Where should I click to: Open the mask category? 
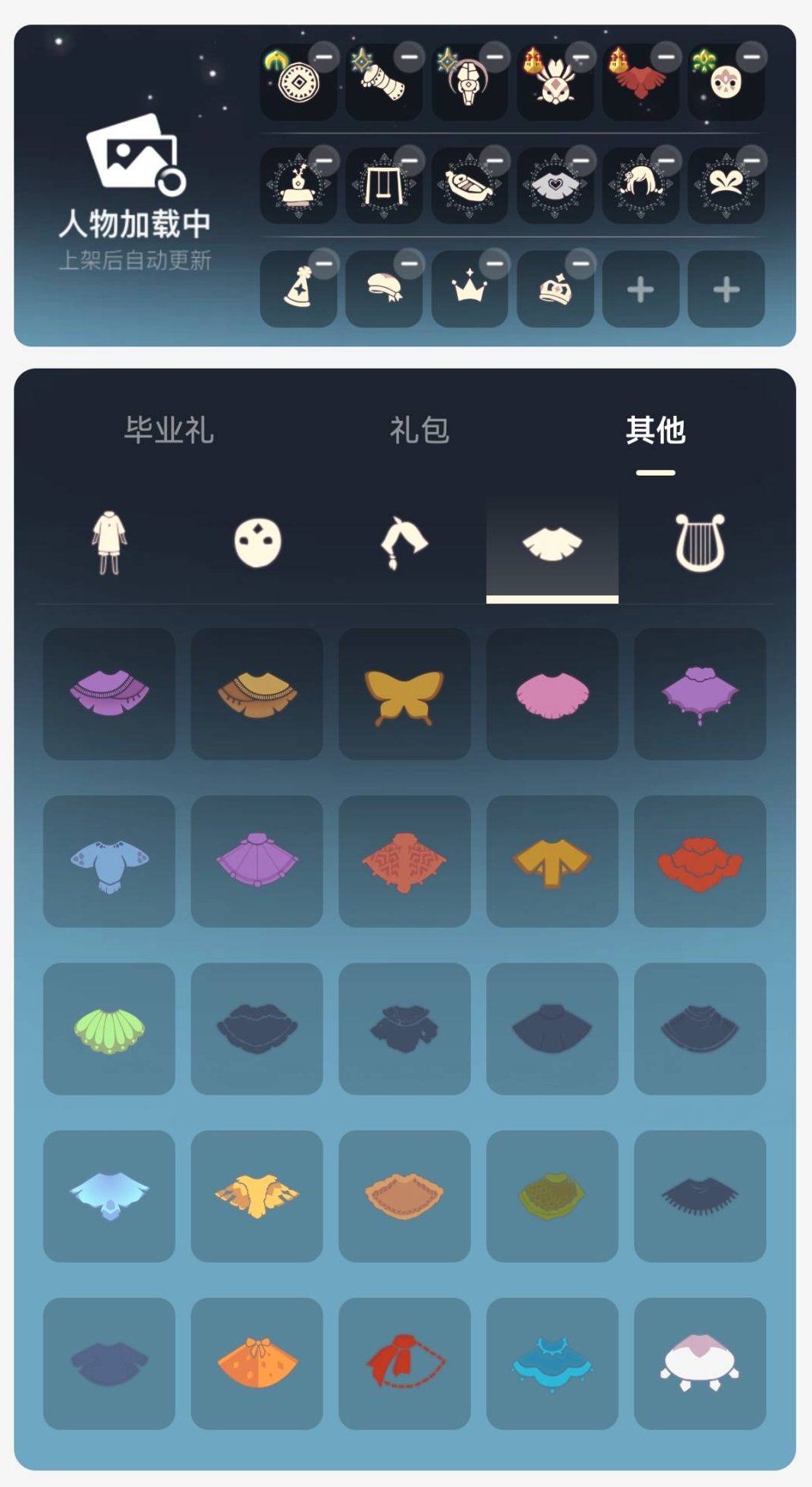258,542
